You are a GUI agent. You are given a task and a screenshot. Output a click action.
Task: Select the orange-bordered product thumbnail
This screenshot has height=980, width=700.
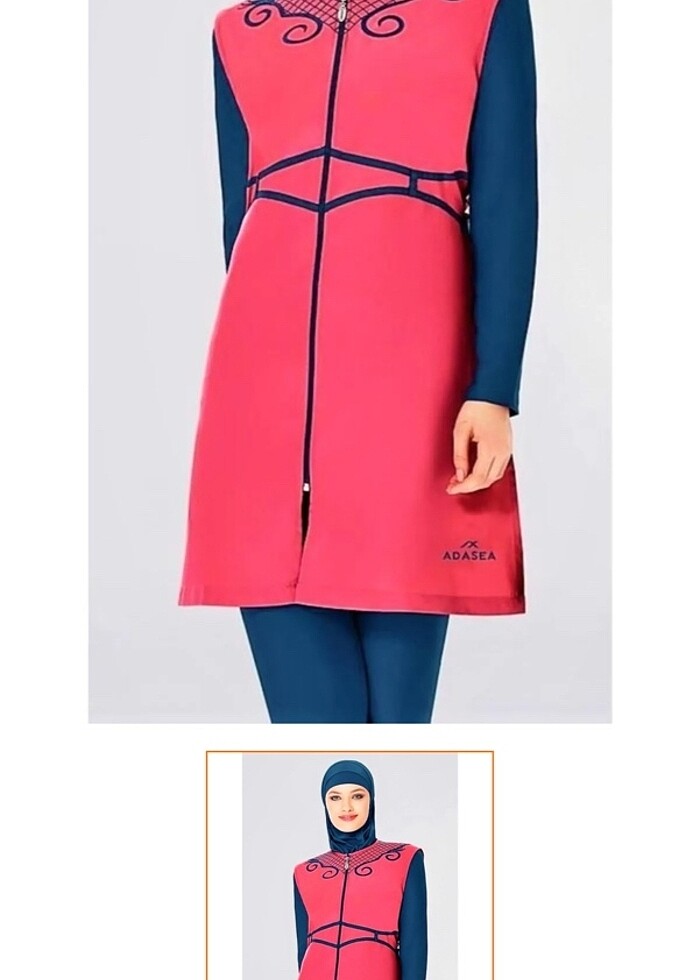(x=350, y=865)
